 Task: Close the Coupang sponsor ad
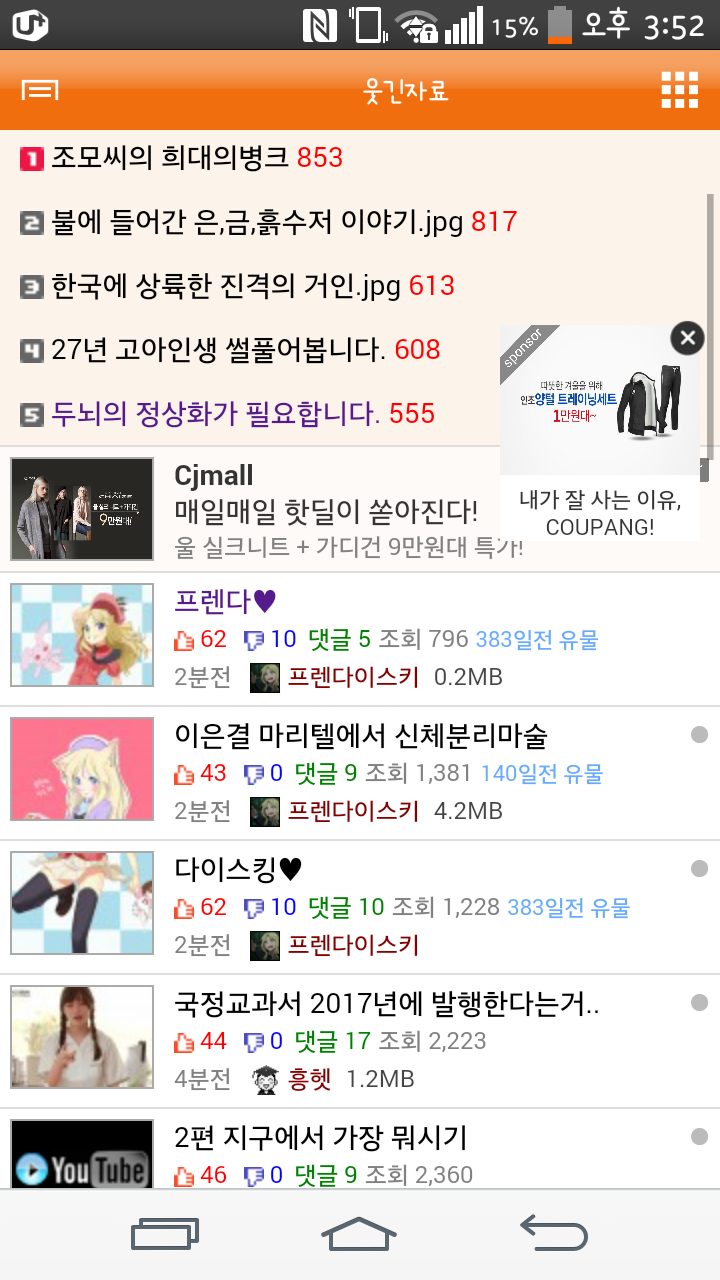[687, 338]
